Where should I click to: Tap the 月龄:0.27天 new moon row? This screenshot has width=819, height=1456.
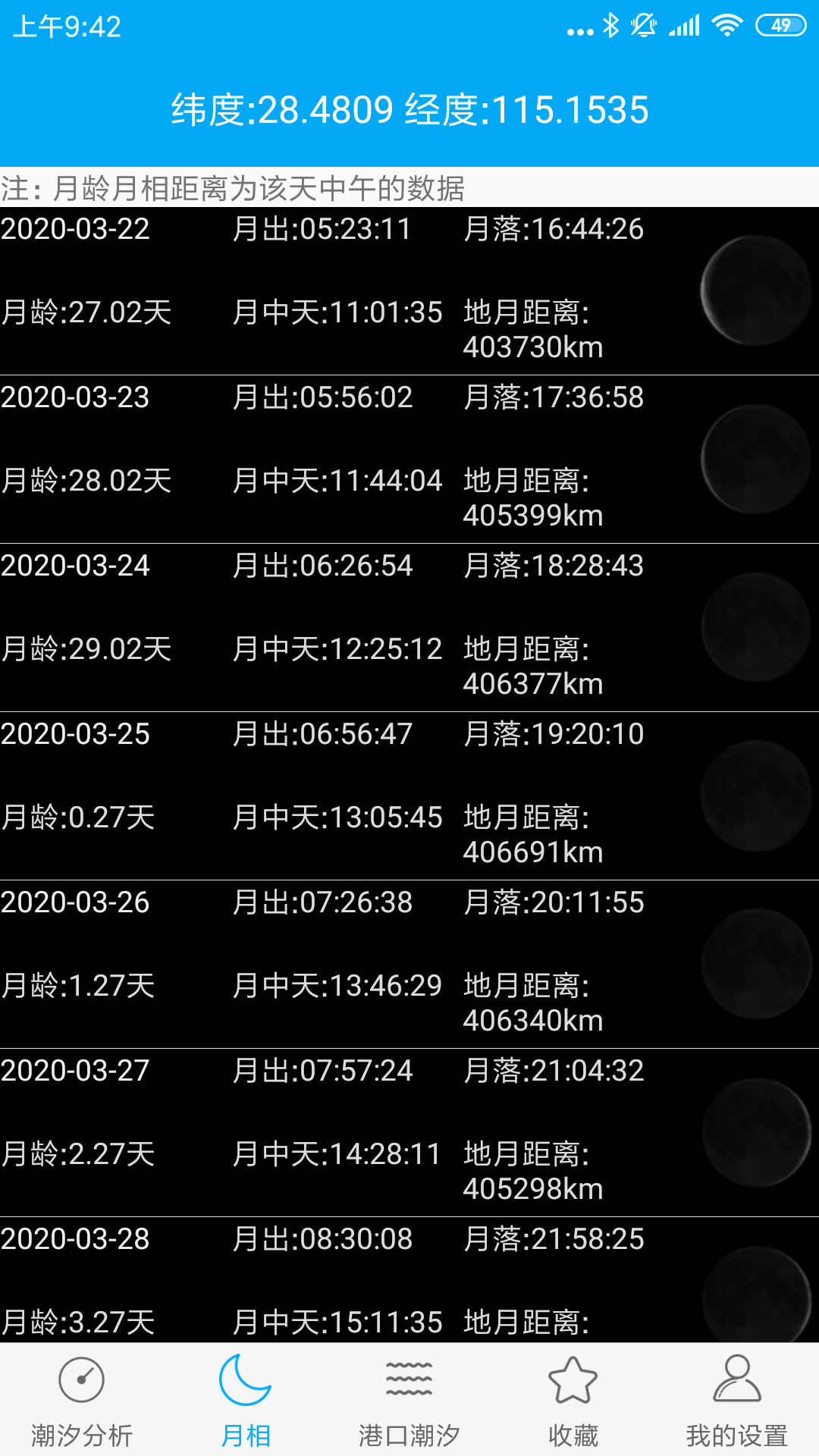[x=76, y=817]
